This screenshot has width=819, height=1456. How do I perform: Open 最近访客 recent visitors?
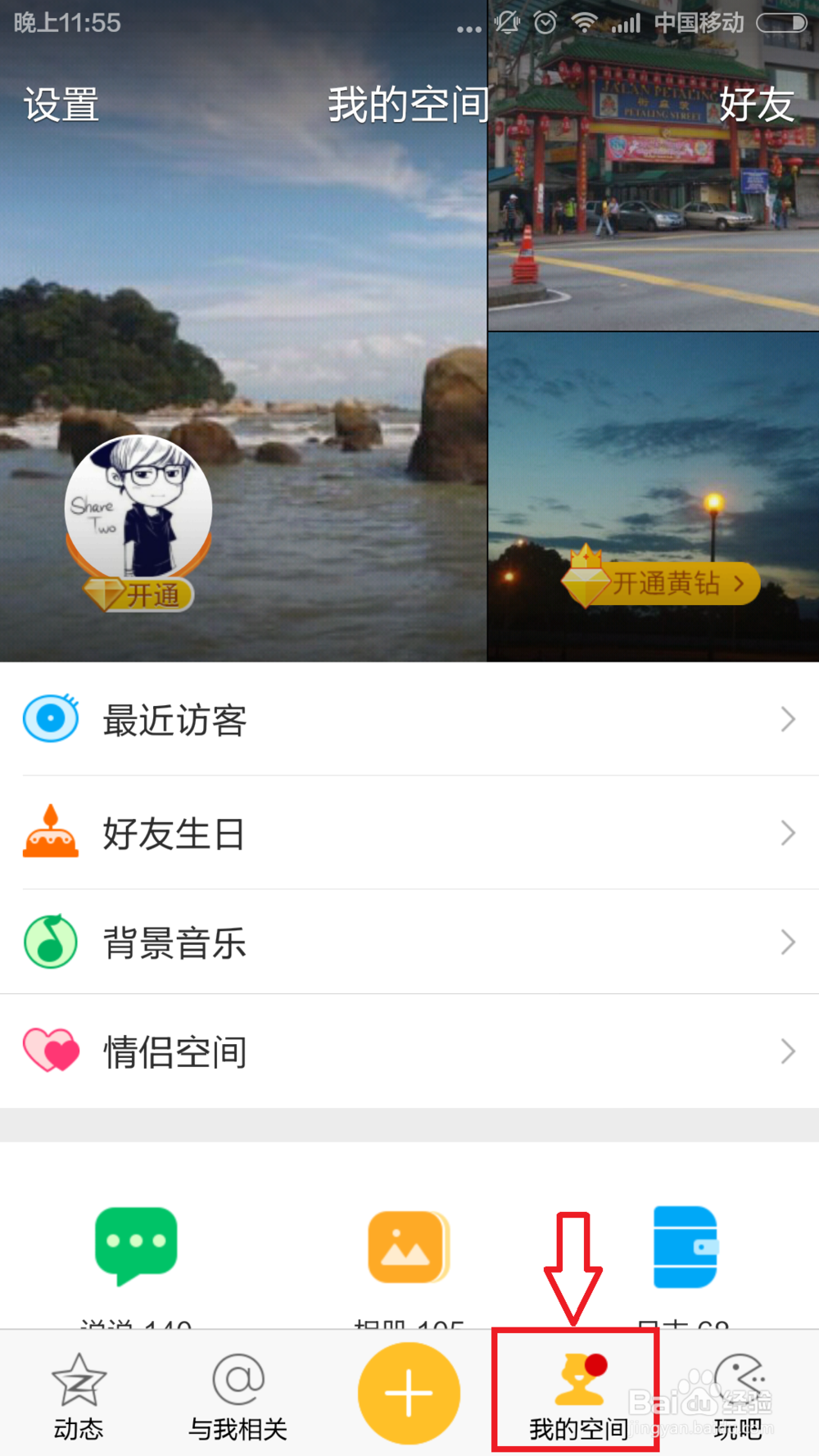409,720
